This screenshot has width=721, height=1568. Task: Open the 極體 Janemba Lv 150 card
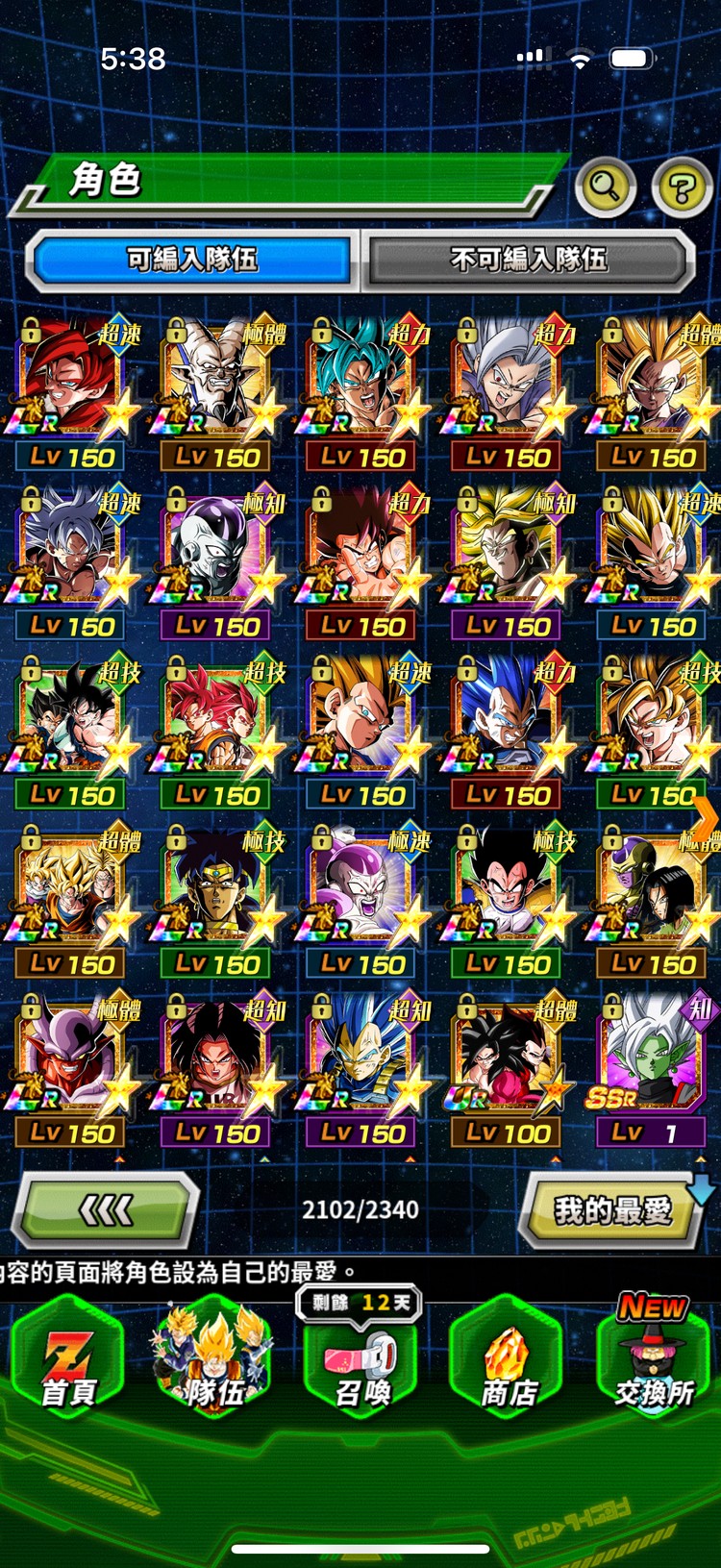click(71, 1067)
